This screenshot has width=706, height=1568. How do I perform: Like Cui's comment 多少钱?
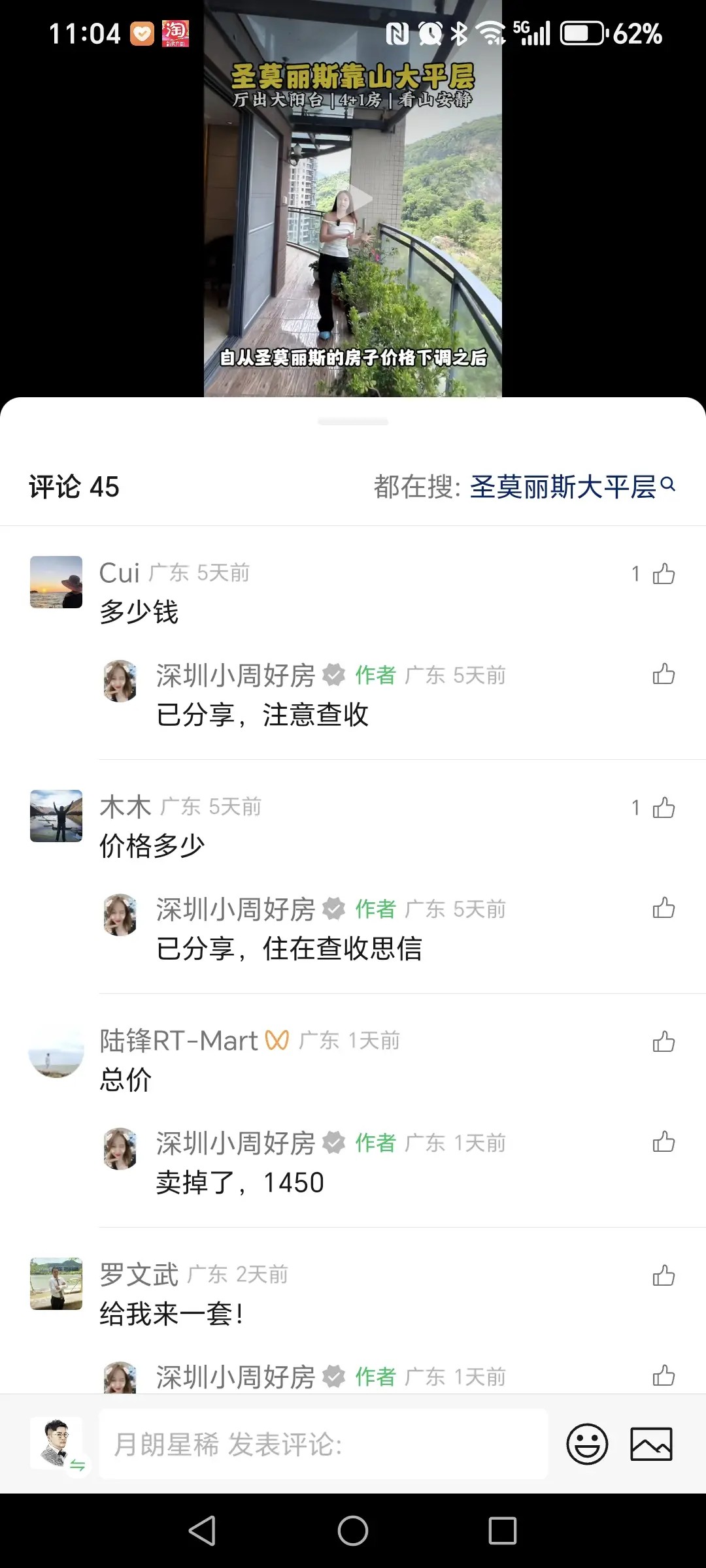pyautogui.click(x=664, y=574)
